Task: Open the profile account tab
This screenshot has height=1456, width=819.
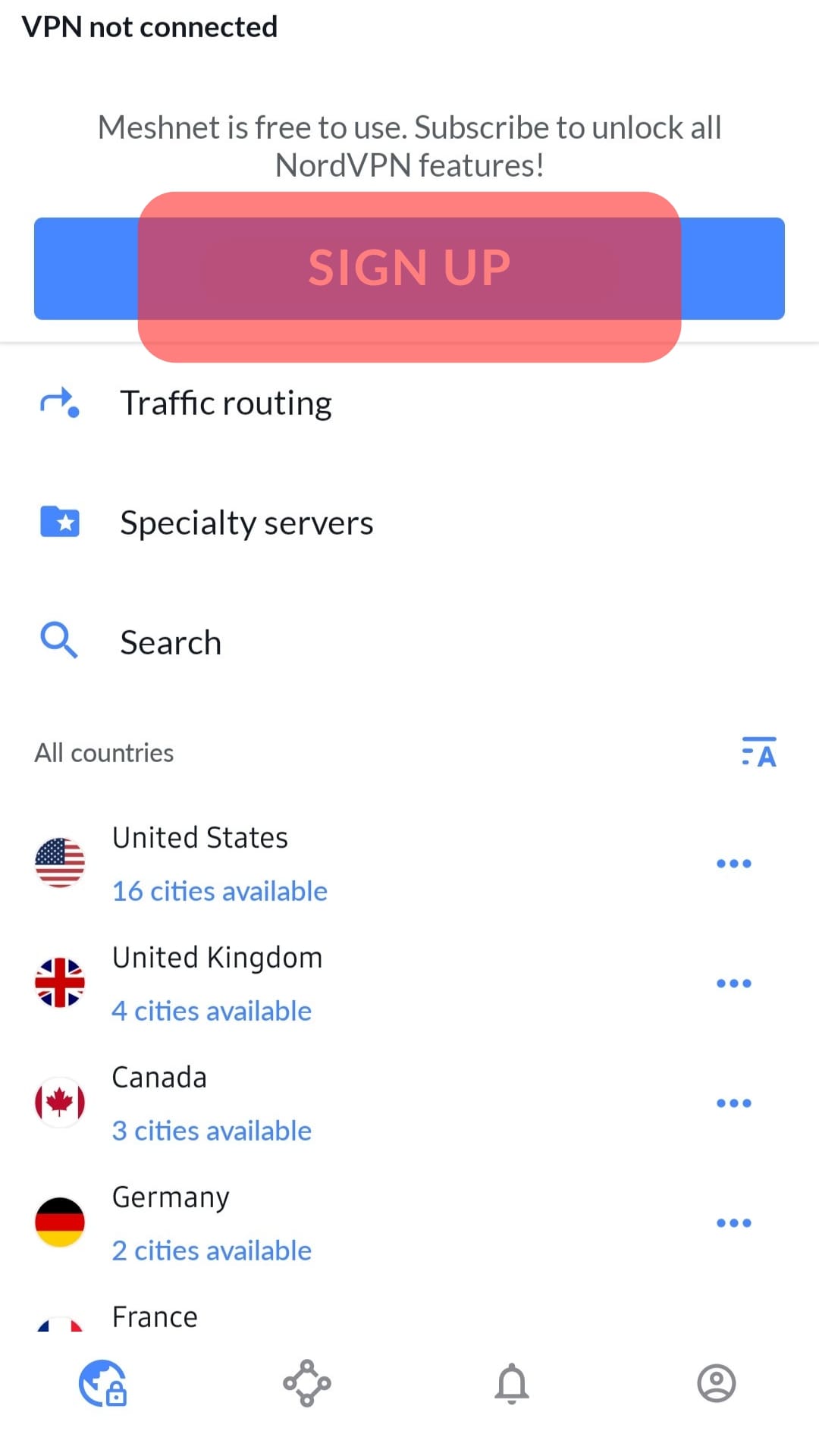Action: [x=717, y=1383]
